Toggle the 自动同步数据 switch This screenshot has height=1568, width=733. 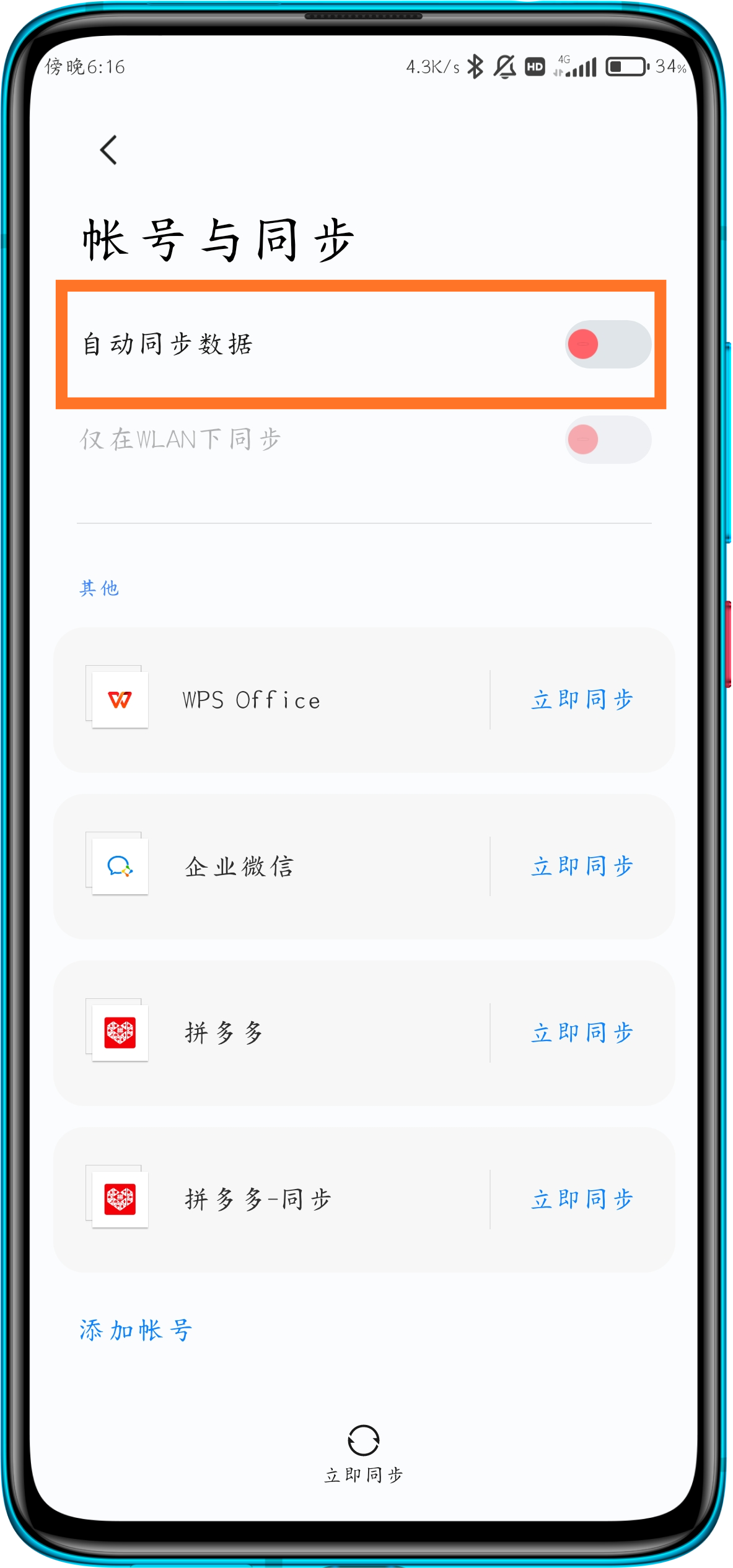click(x=607, y=344)
